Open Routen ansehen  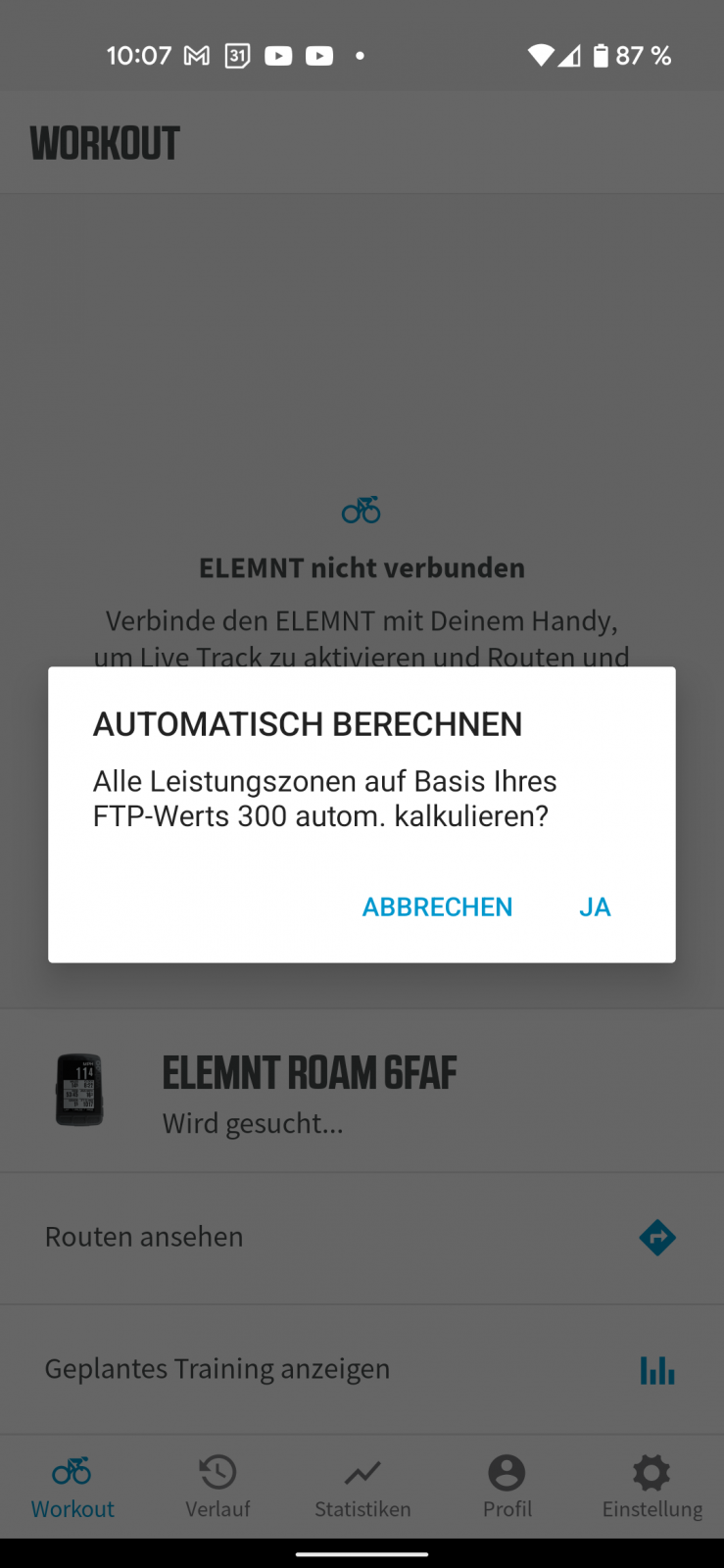point(361,1238)
